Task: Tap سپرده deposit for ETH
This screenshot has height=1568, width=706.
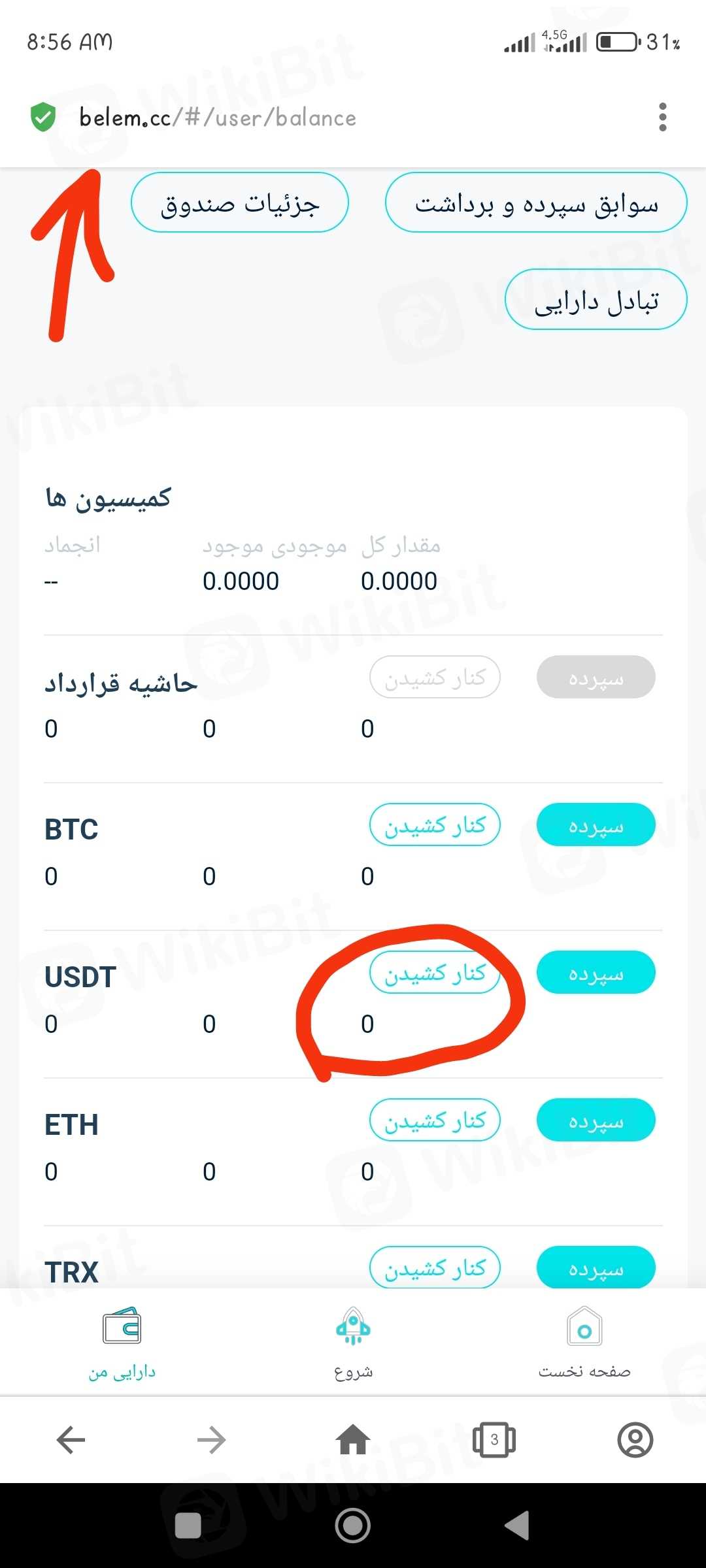Action: tap(596, 1120)
